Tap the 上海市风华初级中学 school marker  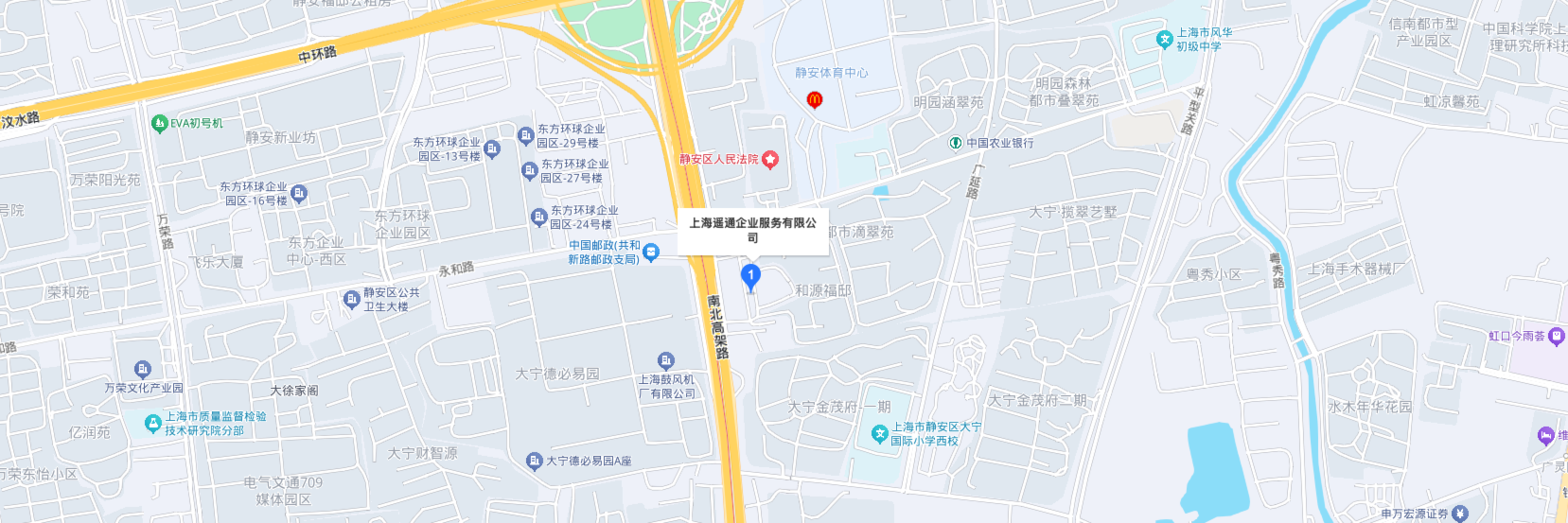click(x=1164, y=39)
